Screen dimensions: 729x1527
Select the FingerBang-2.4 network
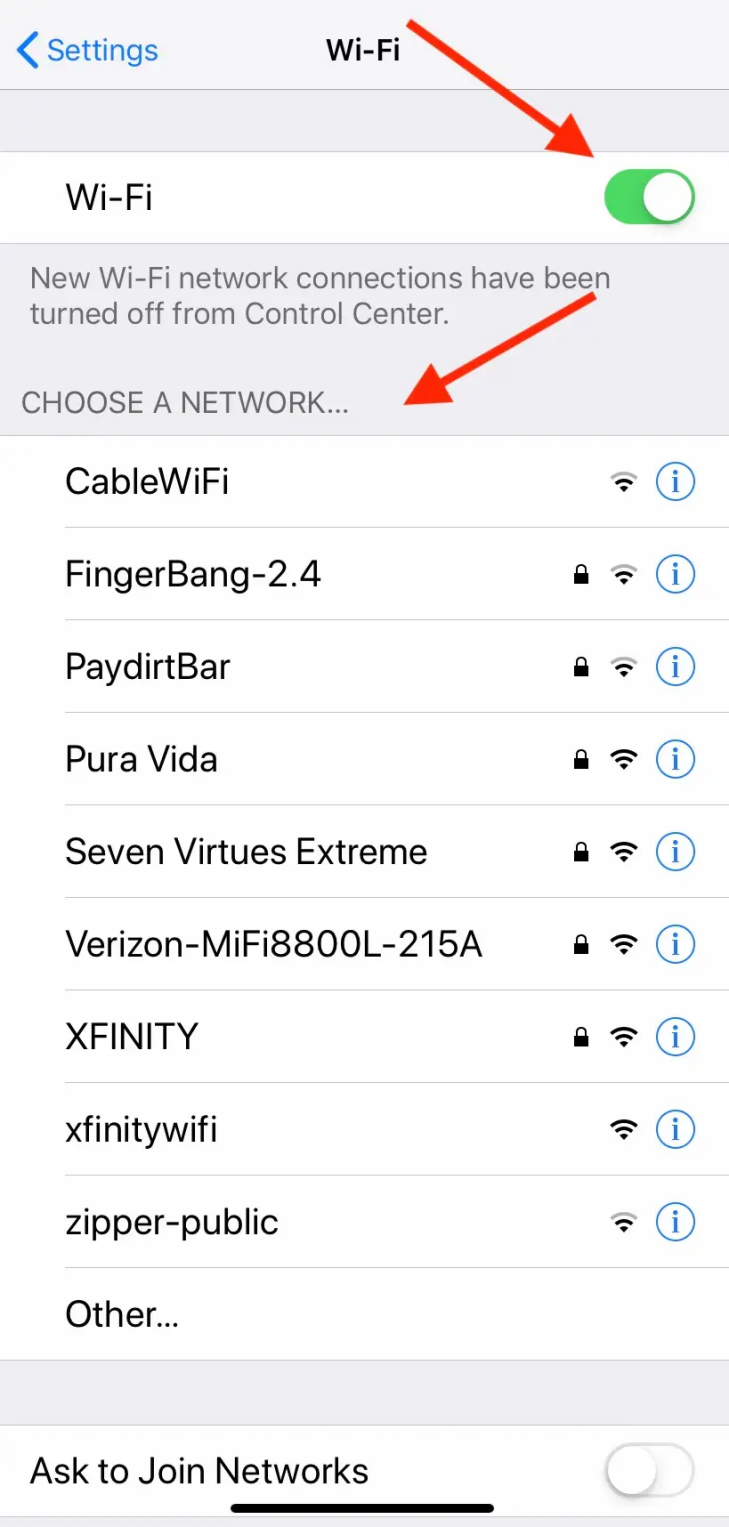(193, 575)
